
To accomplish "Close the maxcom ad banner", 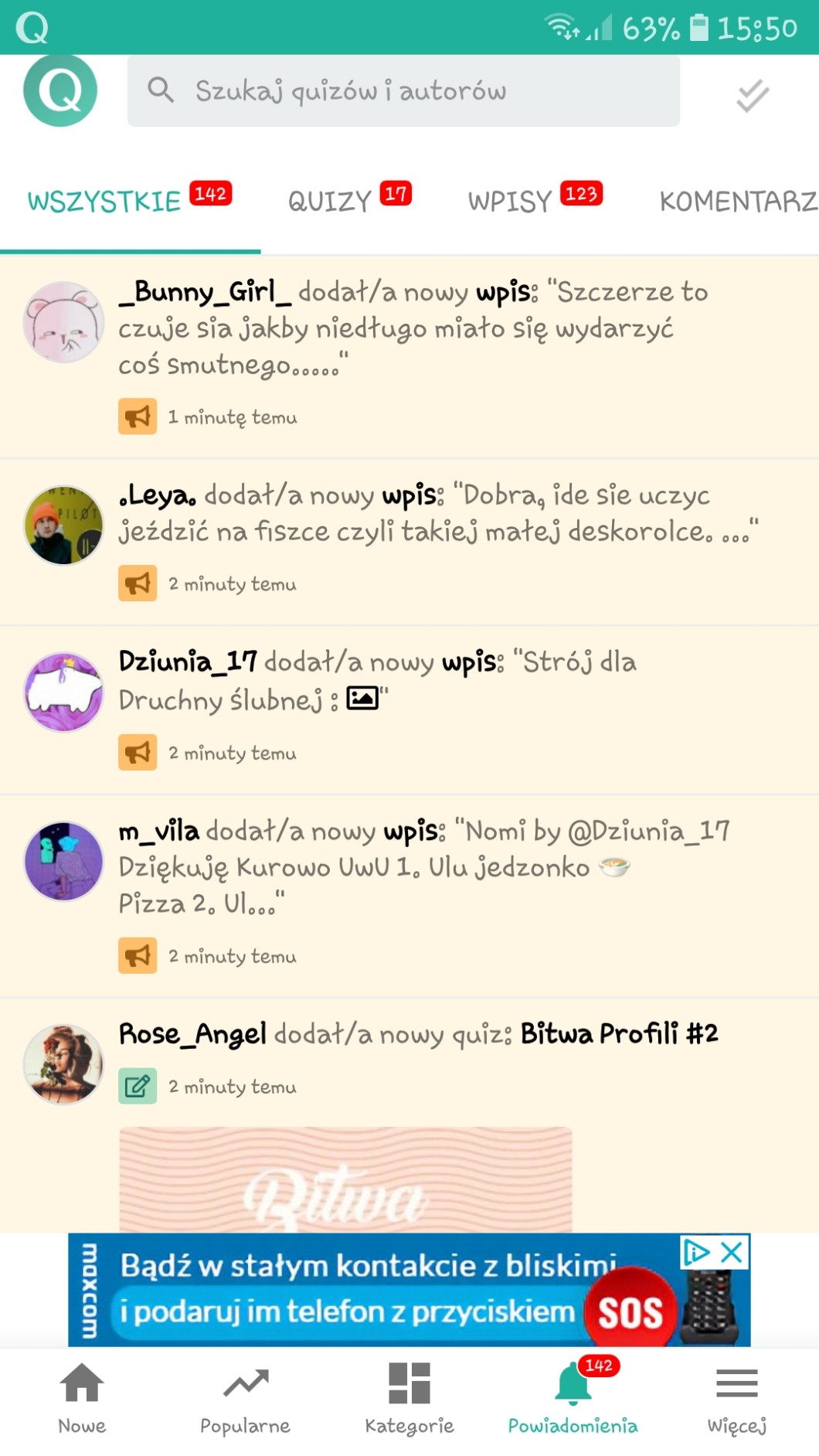I will (732, 1251).
